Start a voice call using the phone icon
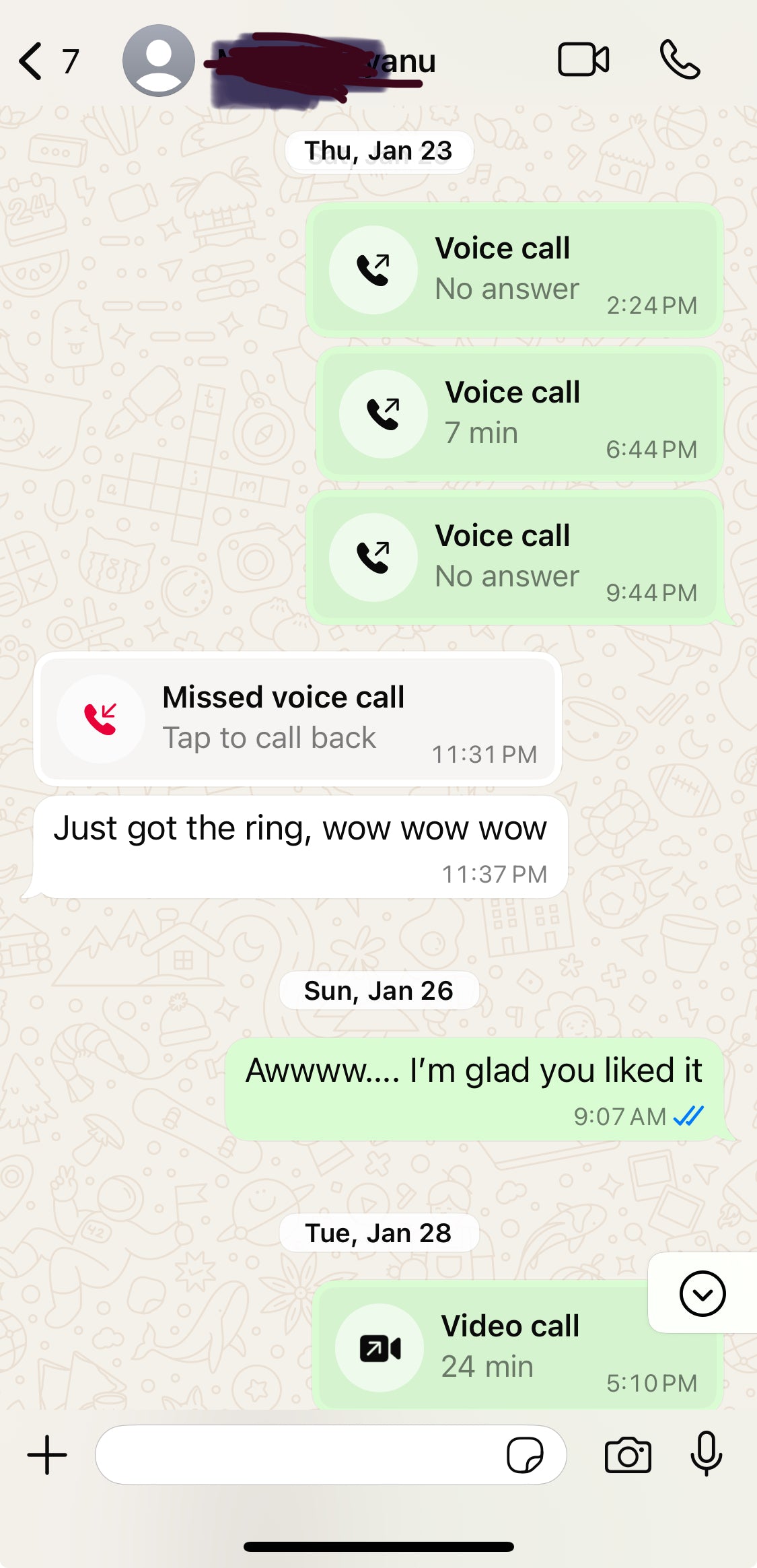The height and width of the screenshot is (1568, 757). pyautogui.click(x=682, y=60)
